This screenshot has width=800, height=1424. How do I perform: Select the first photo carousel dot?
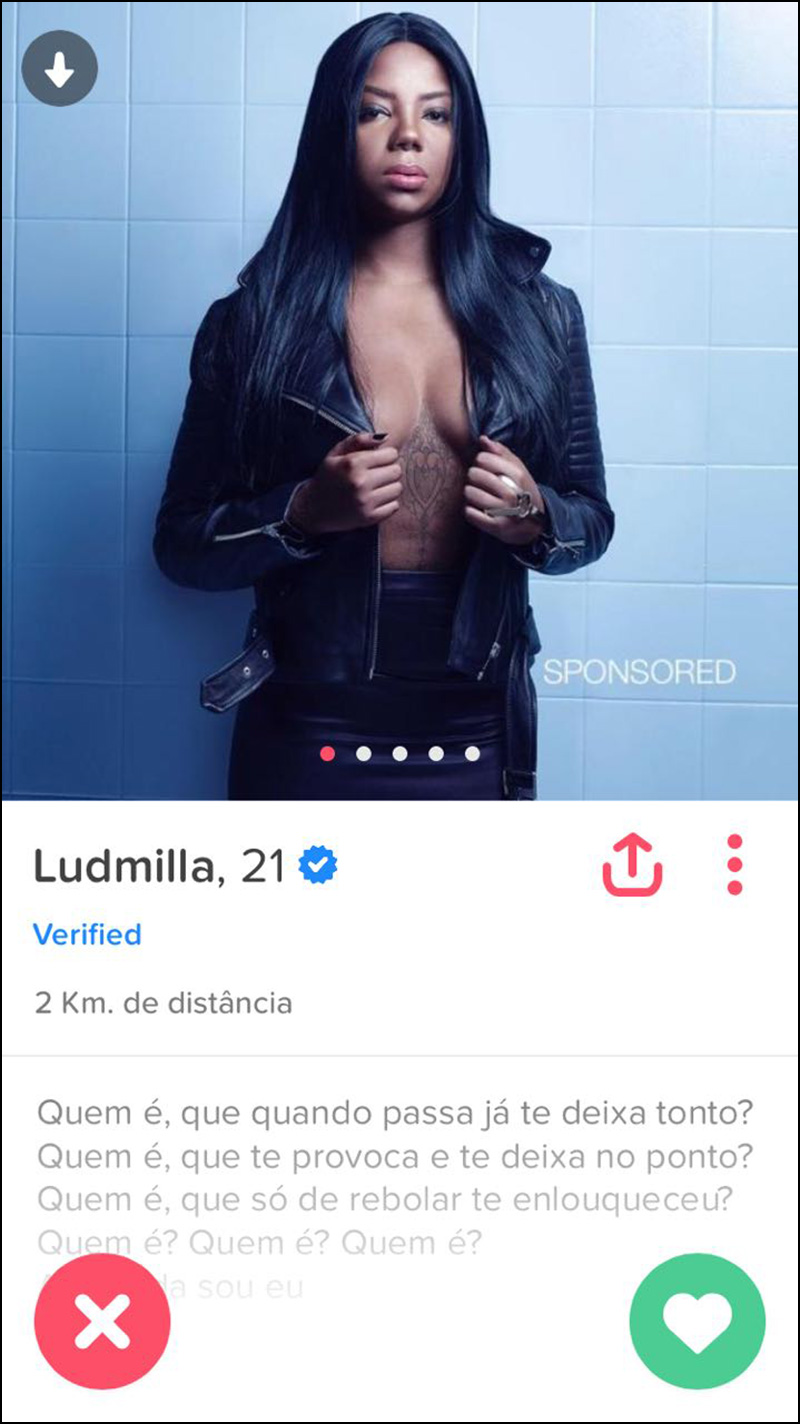[328, 754]
